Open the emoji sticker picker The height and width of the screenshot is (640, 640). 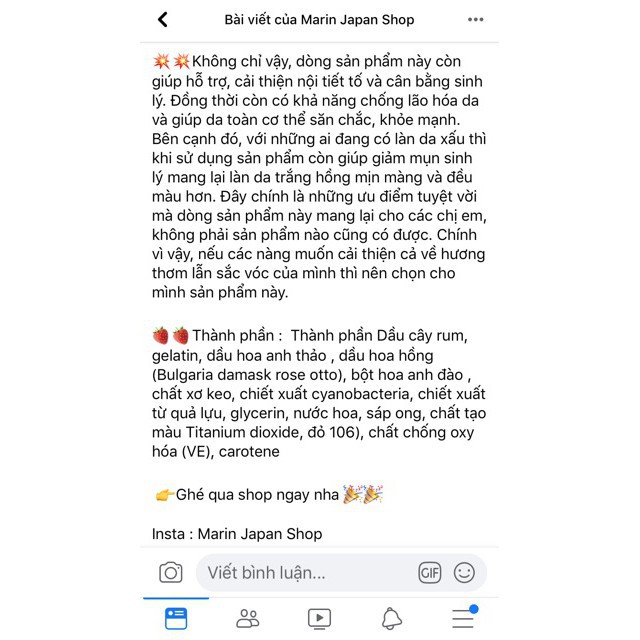click(464, 572)
